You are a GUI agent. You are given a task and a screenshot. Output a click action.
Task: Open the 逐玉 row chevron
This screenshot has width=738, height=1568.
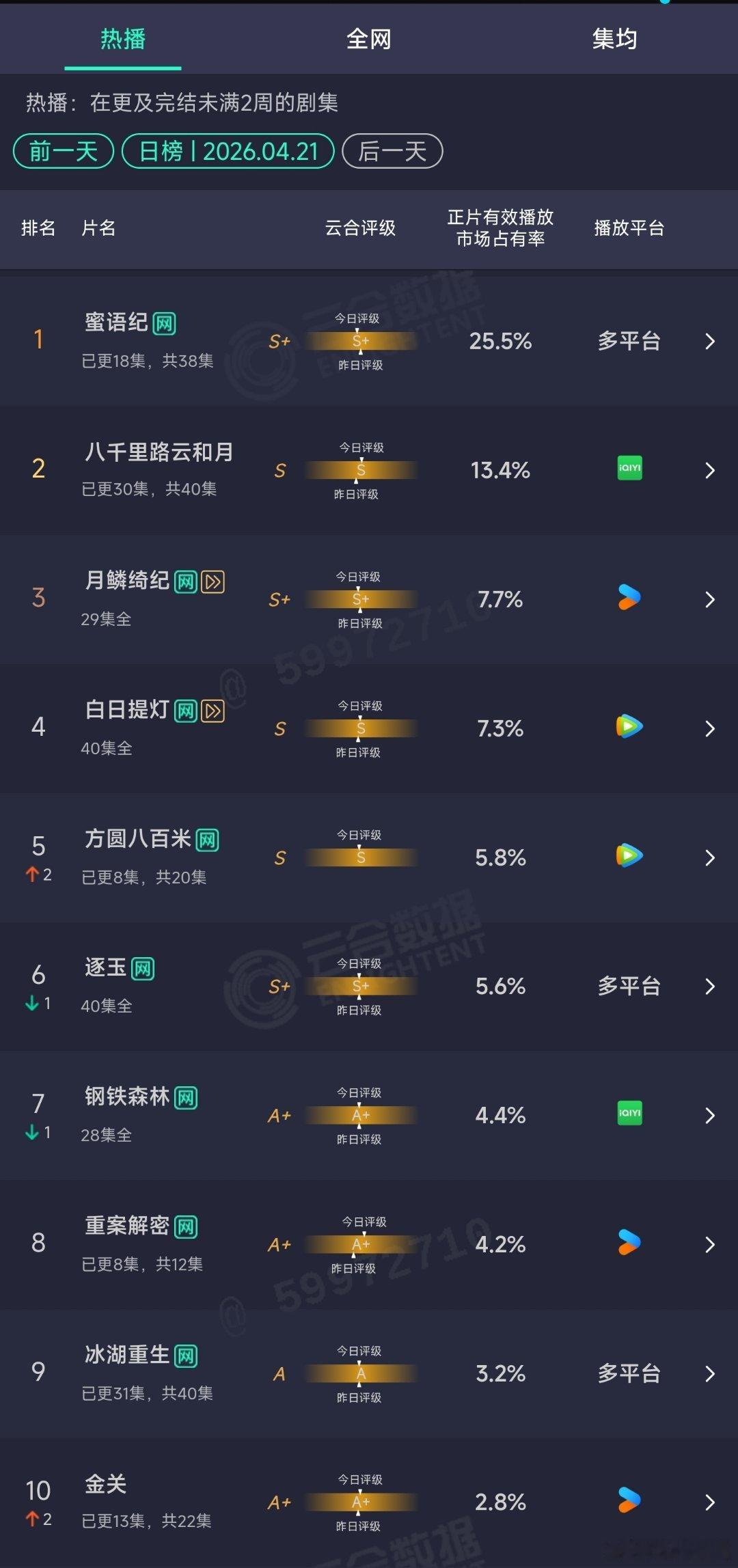click(x=710, y=986)
